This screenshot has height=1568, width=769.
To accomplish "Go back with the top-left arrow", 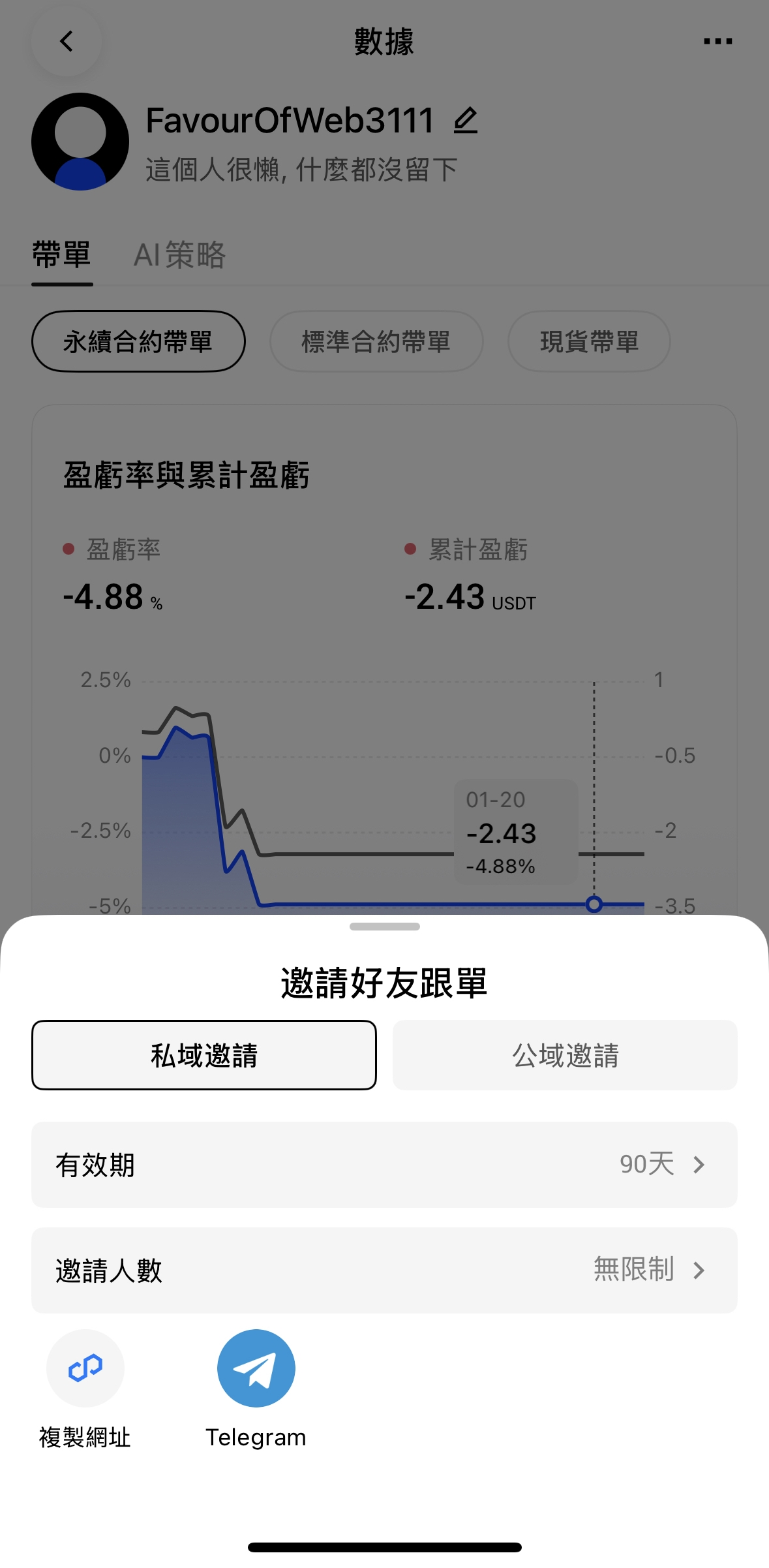I will (x=67, y=42).
